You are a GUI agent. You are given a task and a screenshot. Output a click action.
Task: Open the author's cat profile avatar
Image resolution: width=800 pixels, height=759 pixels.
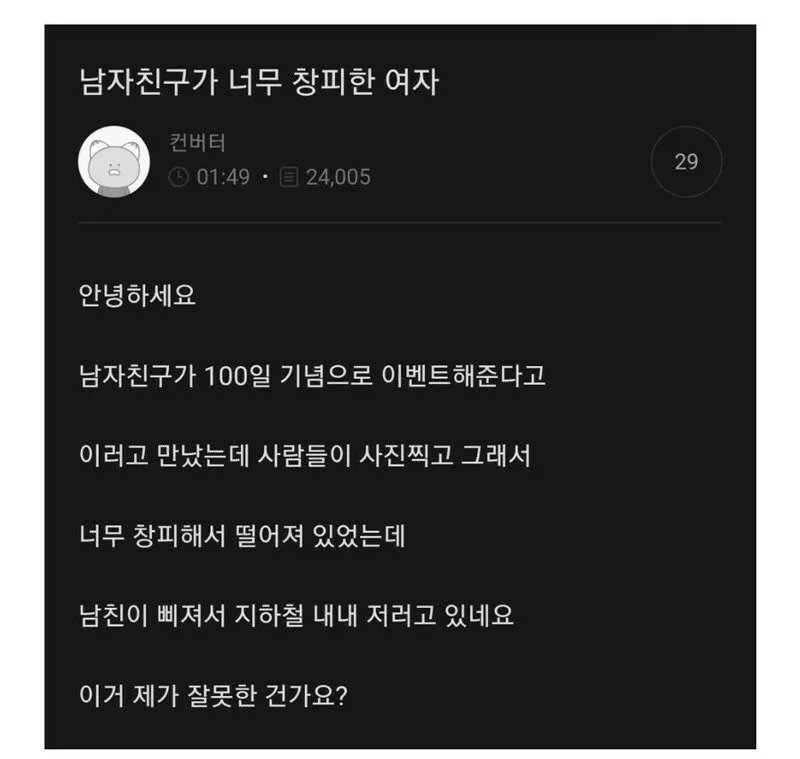tap(114, 161)
